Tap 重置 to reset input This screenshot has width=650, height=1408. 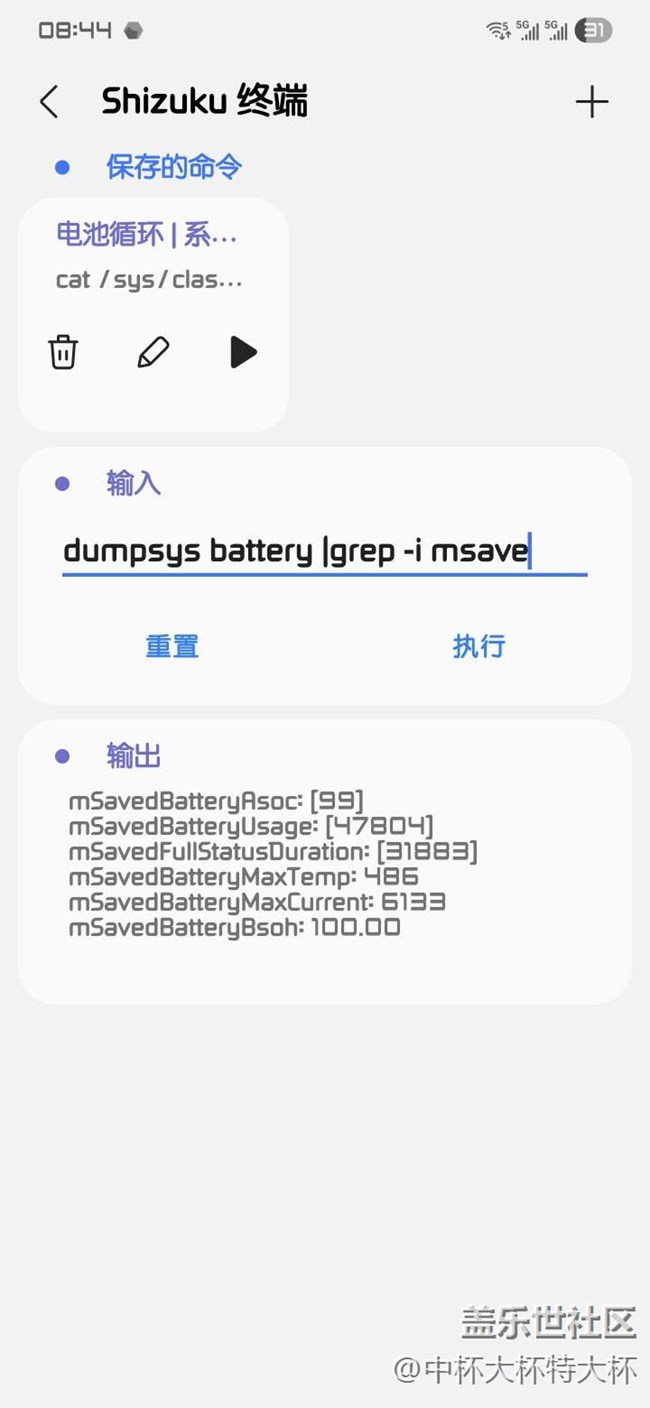172,646
